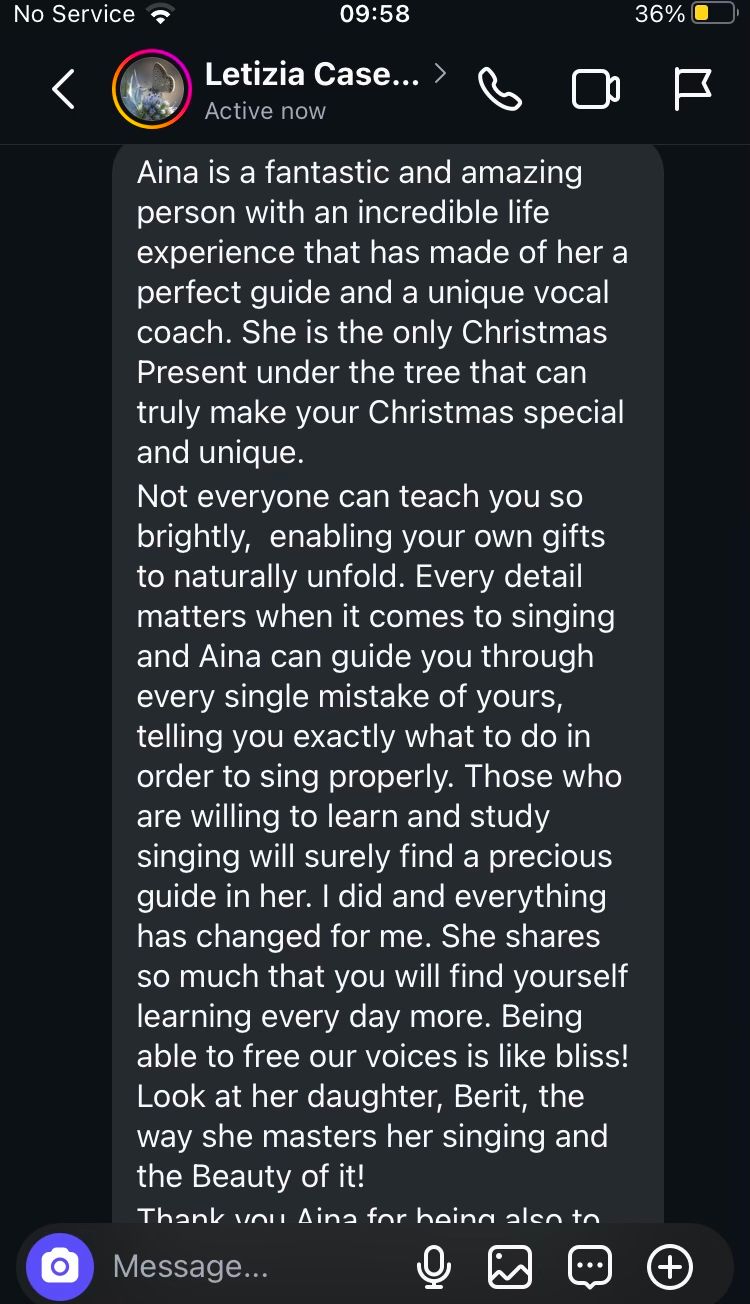Viewport: 750px width, 1304px height.
Task: Open the sticker and GIF picker
Action: [x=589, y=1267]
